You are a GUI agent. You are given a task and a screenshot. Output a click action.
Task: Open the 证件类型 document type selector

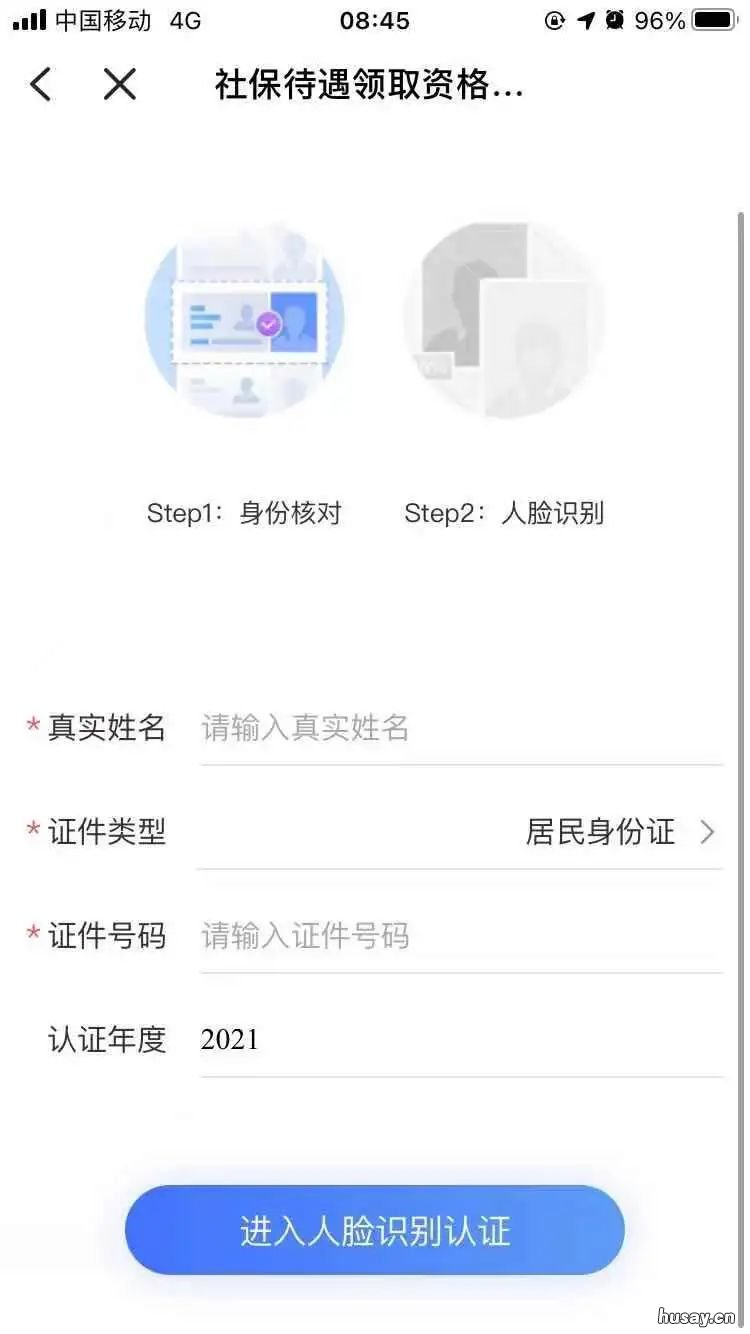pyautogui.click(x=460, y=832)
